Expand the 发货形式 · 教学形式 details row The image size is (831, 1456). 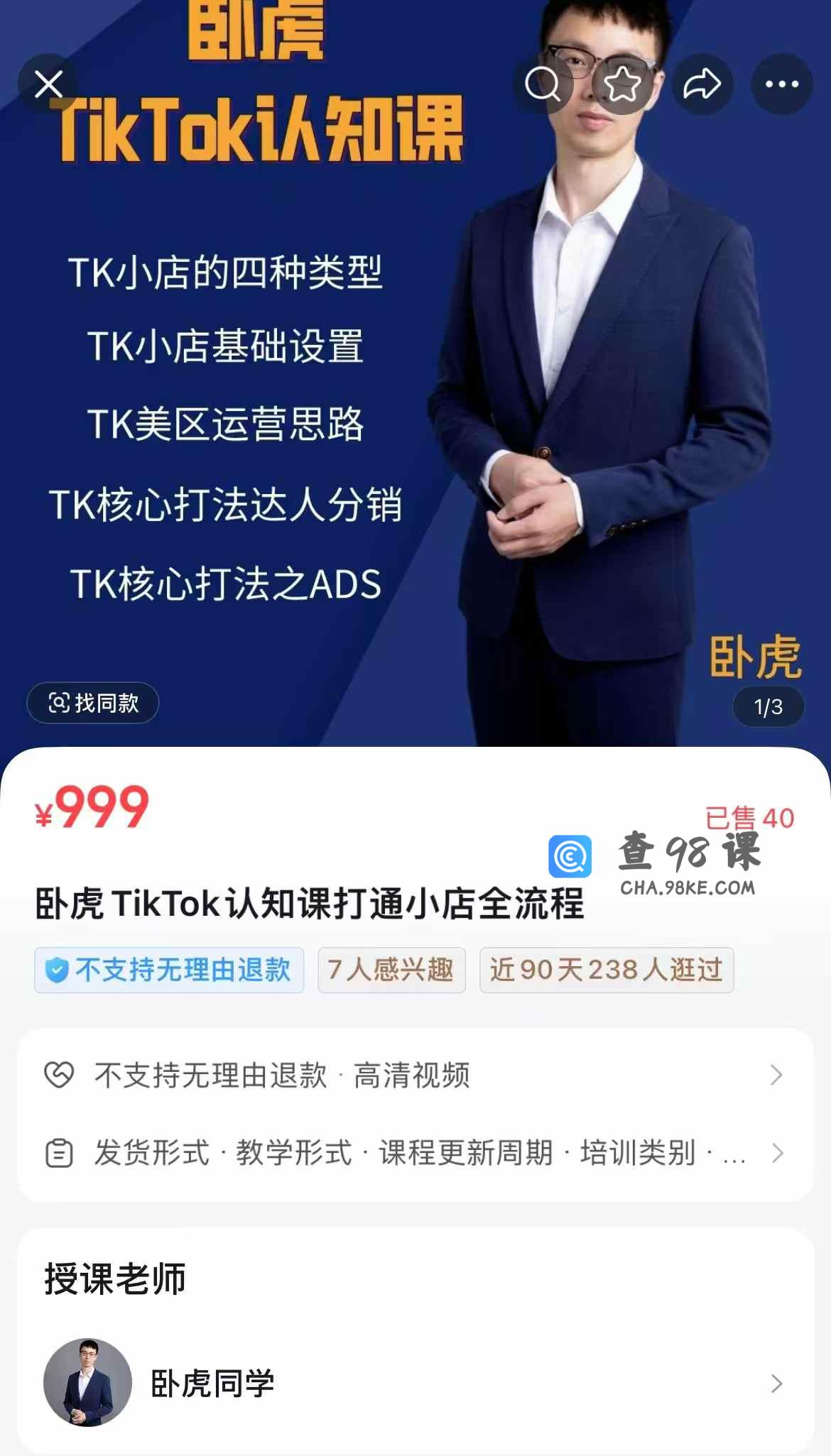tap(415, 1153)
